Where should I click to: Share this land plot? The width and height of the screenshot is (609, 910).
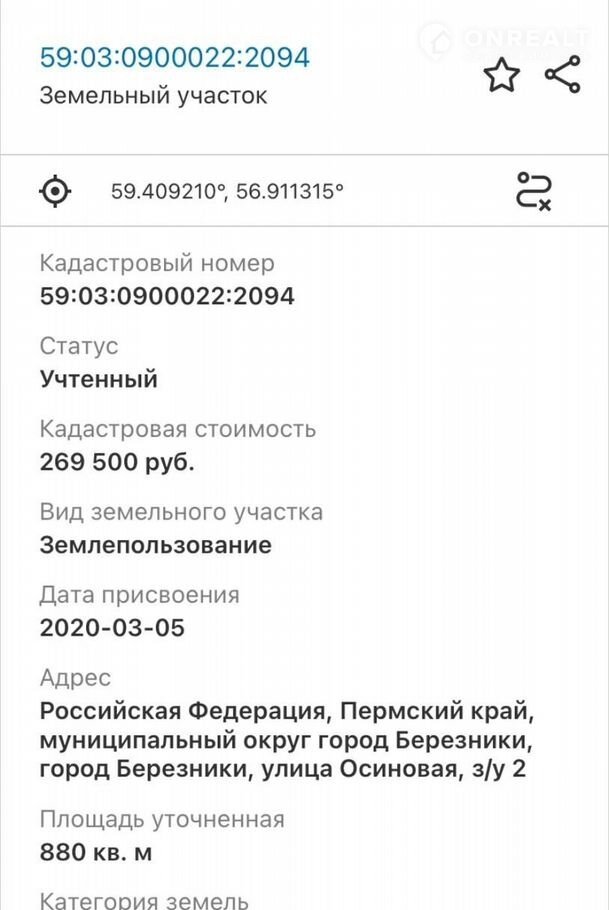[x=563, y=76]
